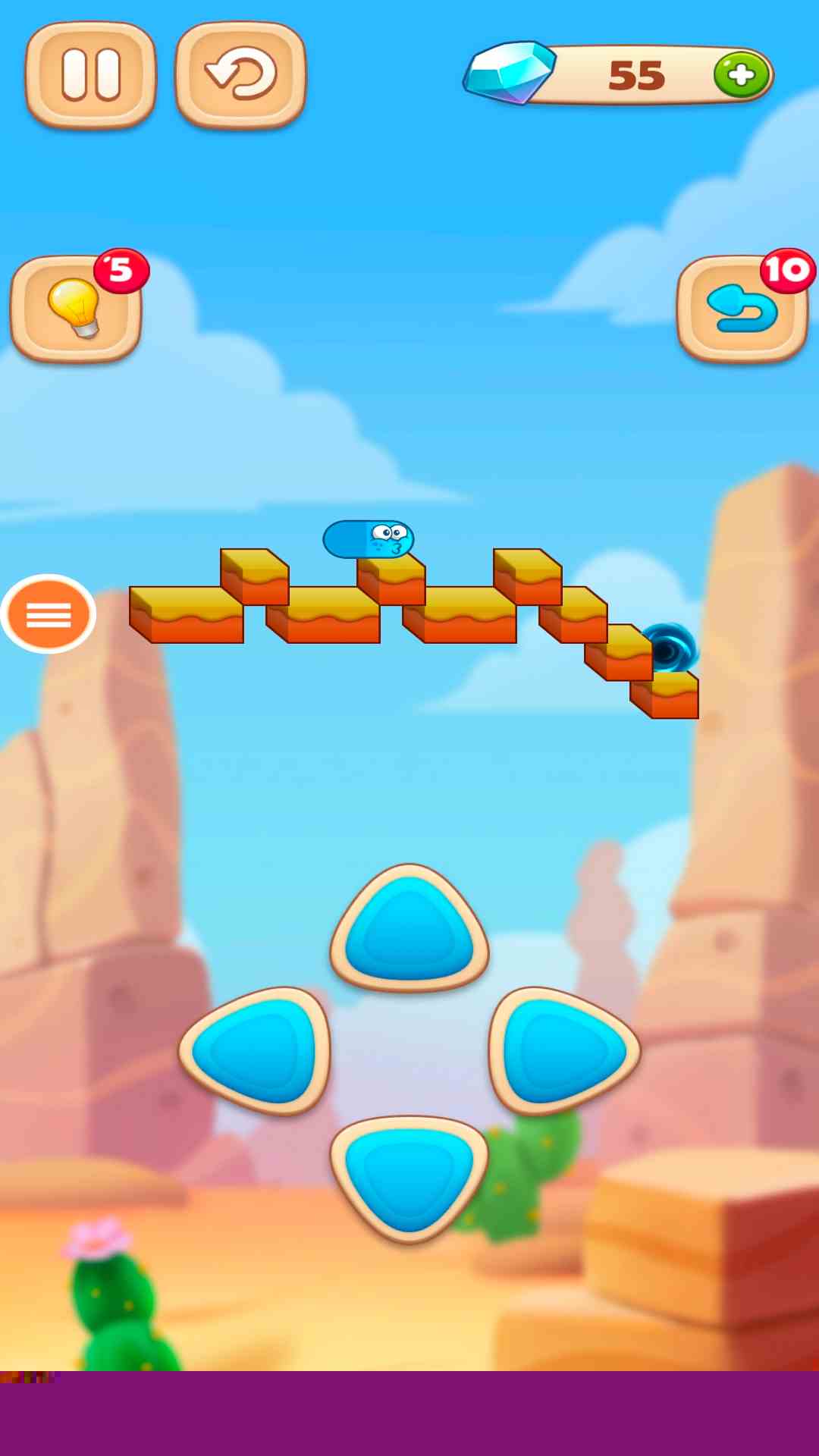This screenshot has width=819, height=1456.
Task: Add more gems with the green plus
Action: click(x=741, y=75)
